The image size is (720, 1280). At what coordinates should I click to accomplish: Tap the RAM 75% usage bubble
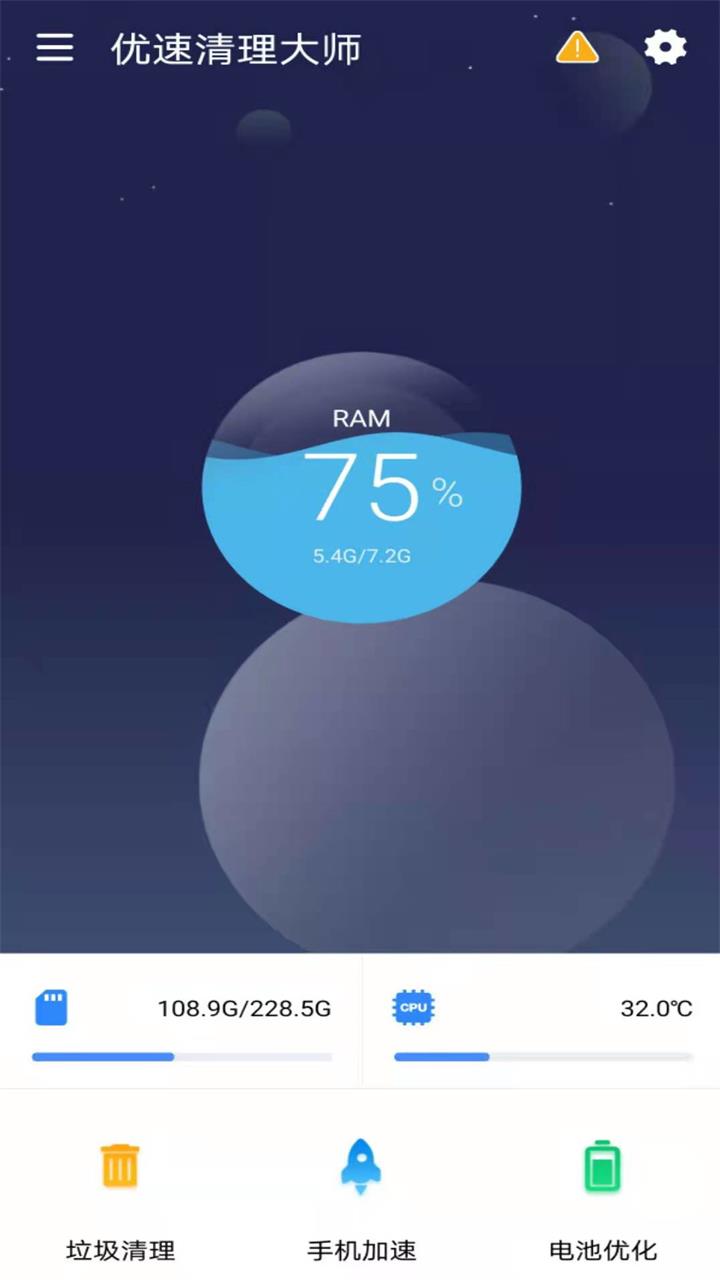coord(361,490)
